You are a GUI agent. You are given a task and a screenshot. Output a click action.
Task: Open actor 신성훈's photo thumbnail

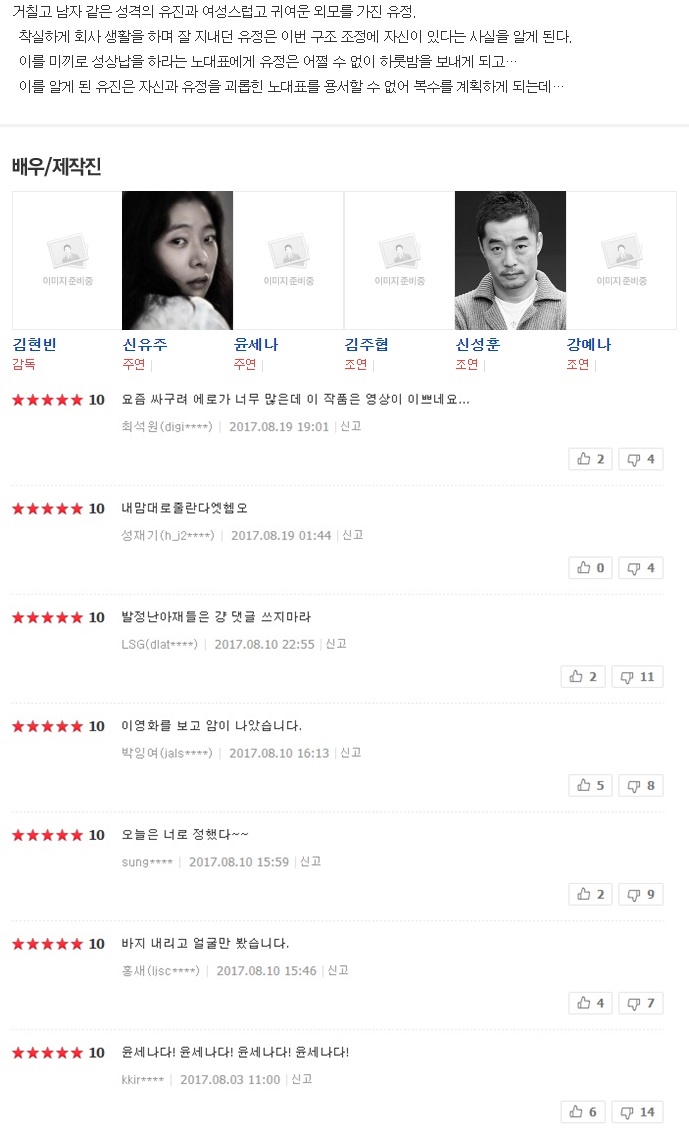click(510, 260)
